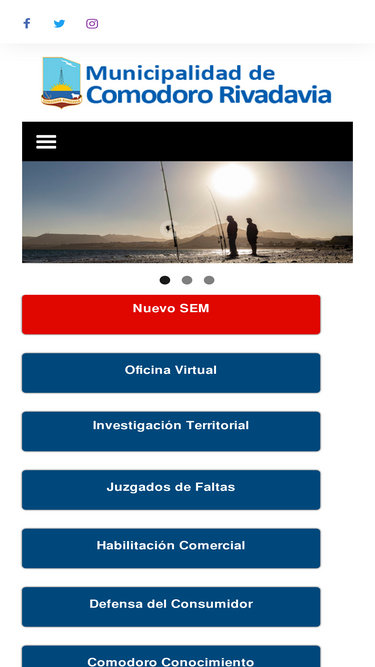The height and width of the screenshot is (667, 375).
Task: Select Juzgados de Faltas
Action: click(x=171, y=490)
